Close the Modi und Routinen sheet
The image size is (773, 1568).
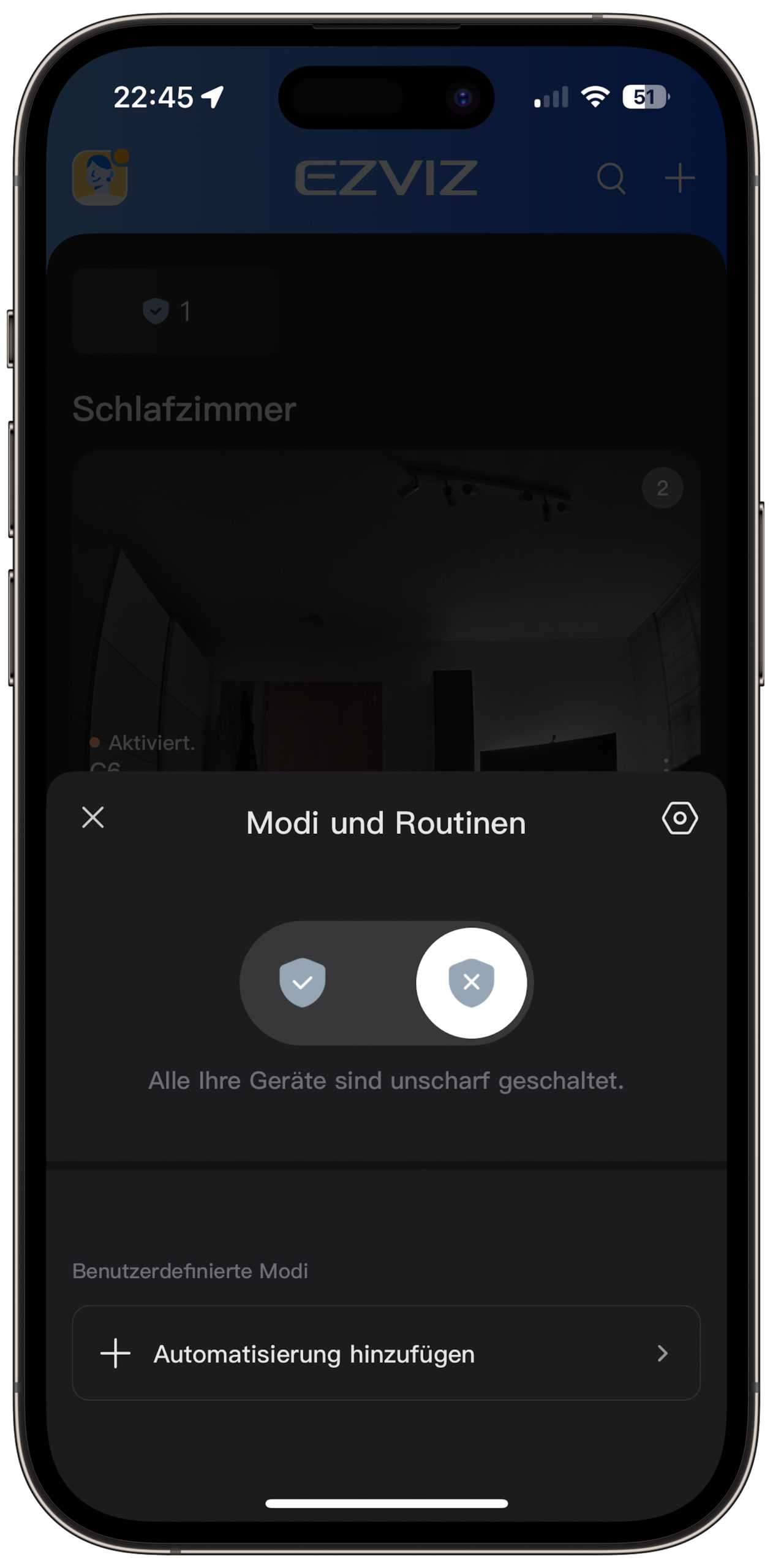pos(93,817)
